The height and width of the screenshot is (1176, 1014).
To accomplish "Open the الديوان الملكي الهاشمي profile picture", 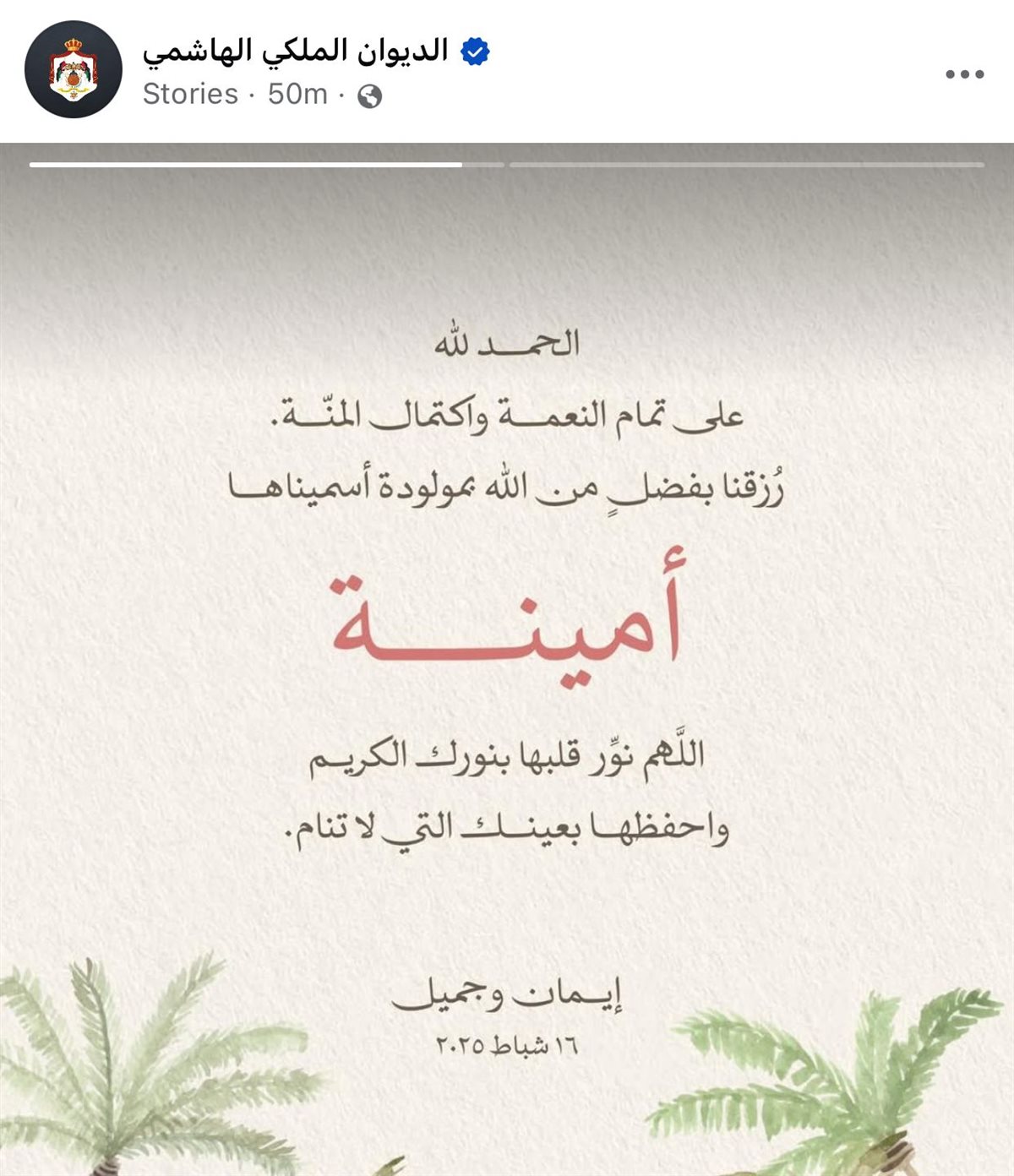I will [74, 70].
